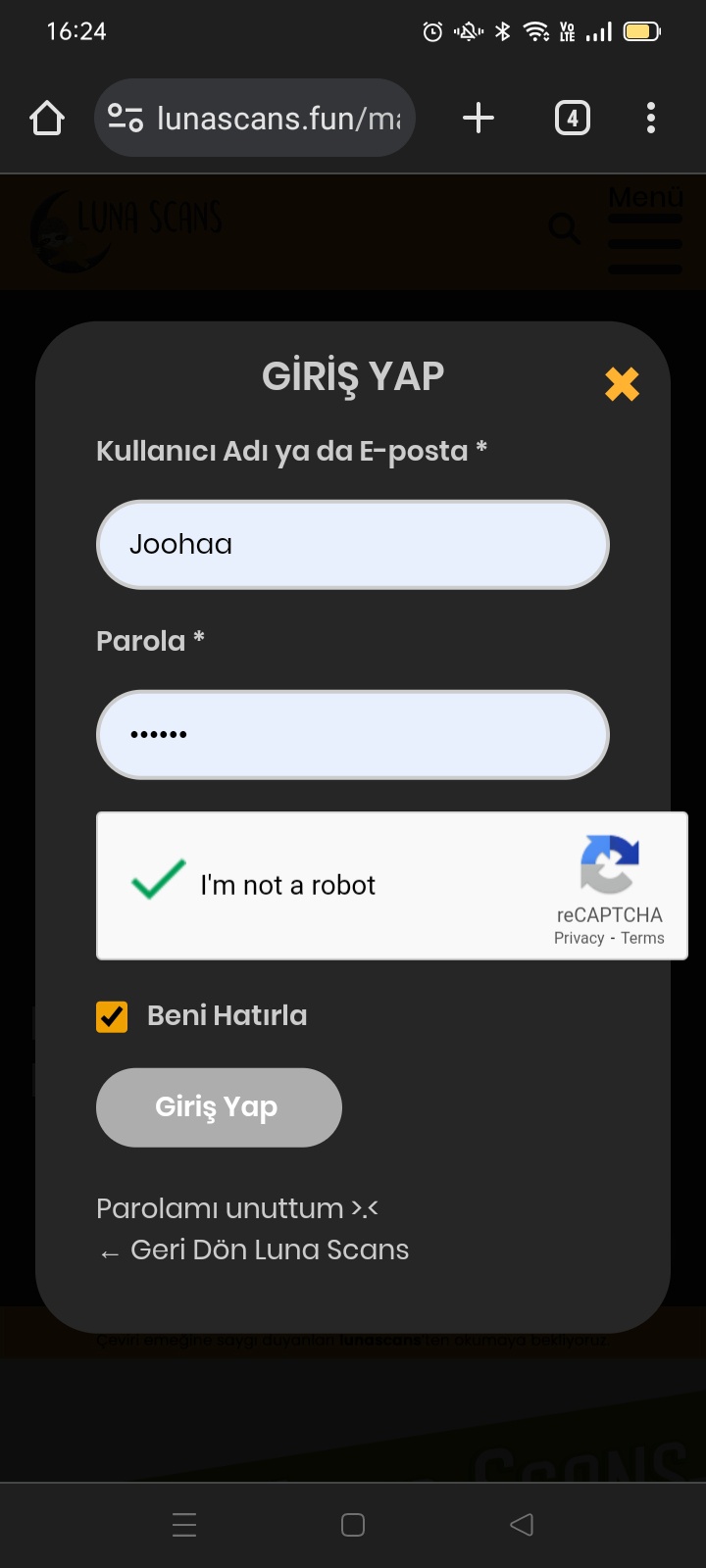
Task: Open reCAPTCHA Privacy link
Action: click(x=579, y=939)
